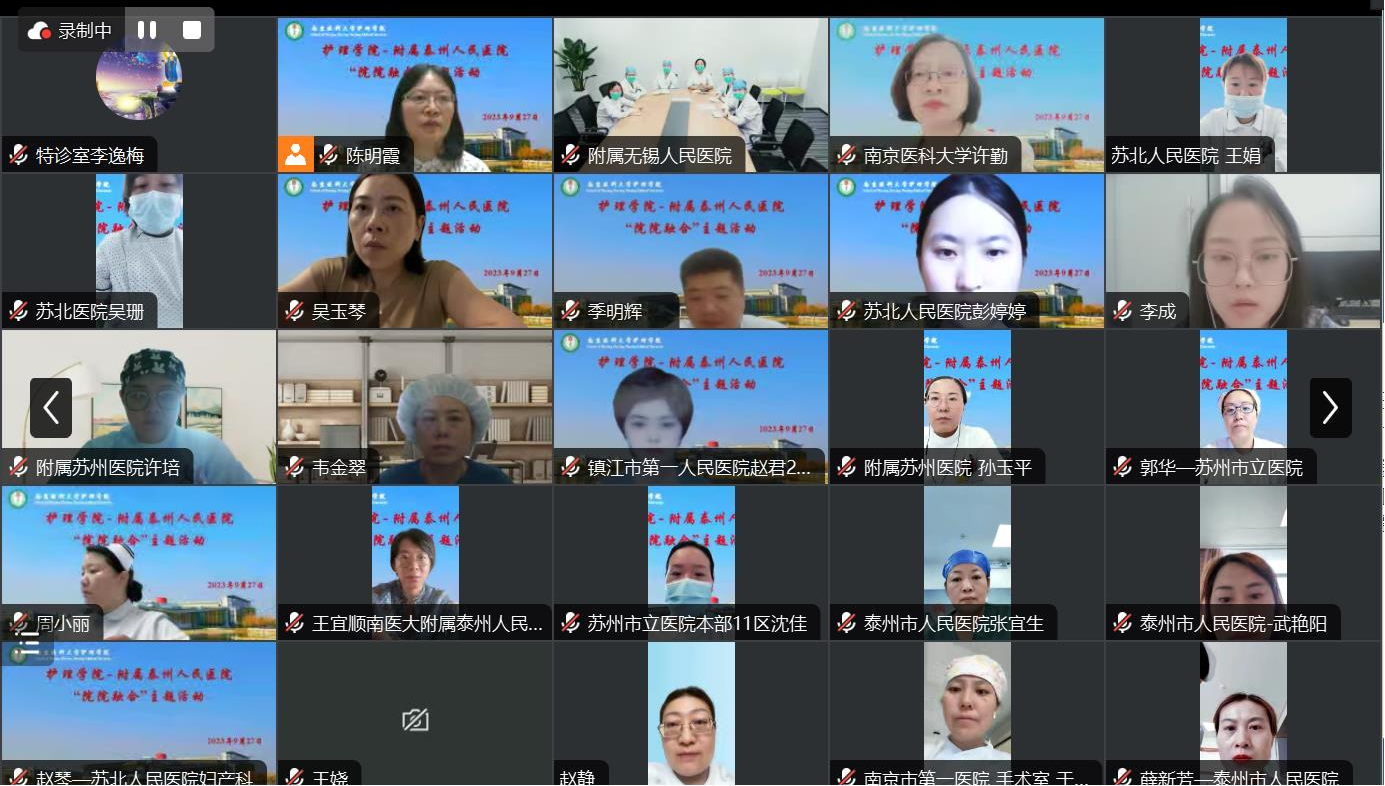Select 陈明霞's video tile
This screenshot has height=786, width=1385.
(x=415, y=95)
